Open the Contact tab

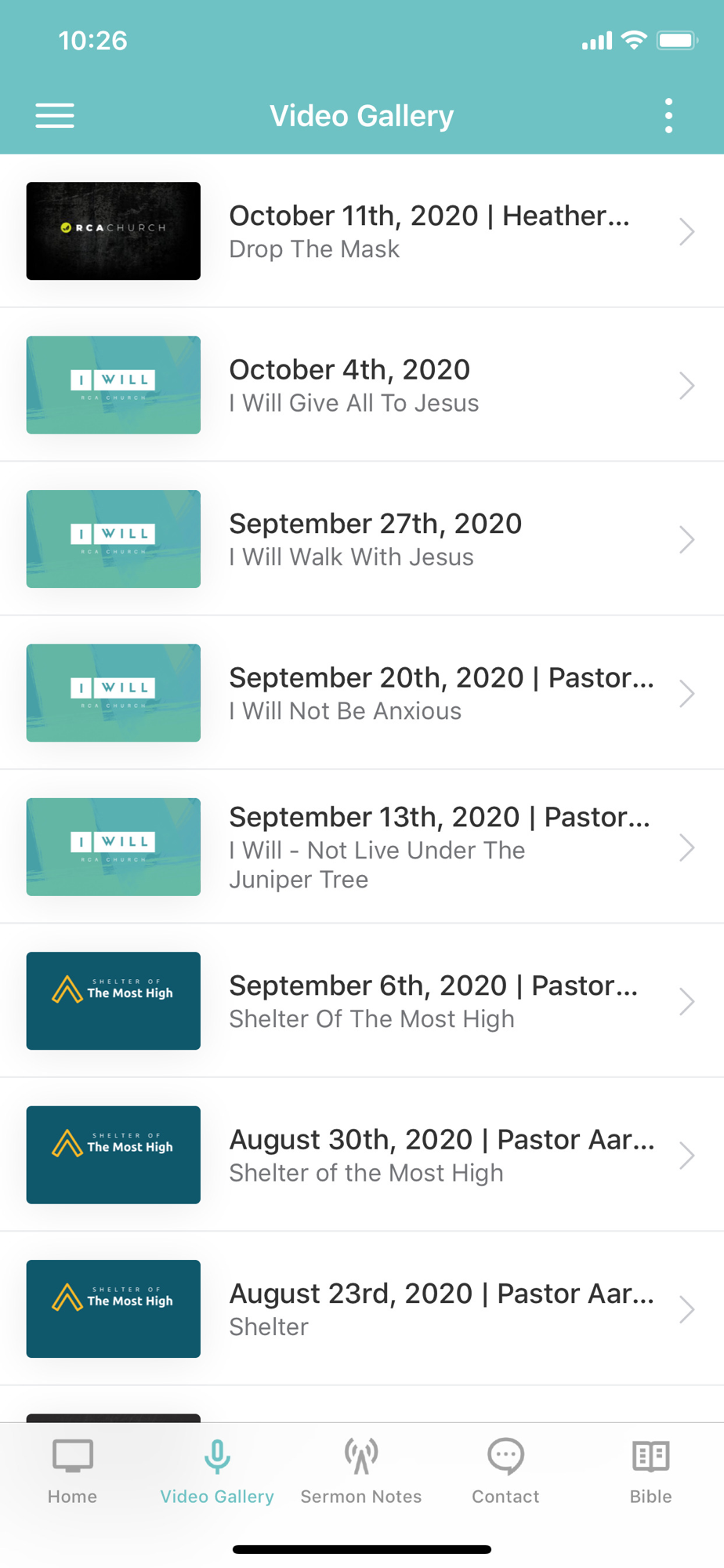pos(505,1472)
